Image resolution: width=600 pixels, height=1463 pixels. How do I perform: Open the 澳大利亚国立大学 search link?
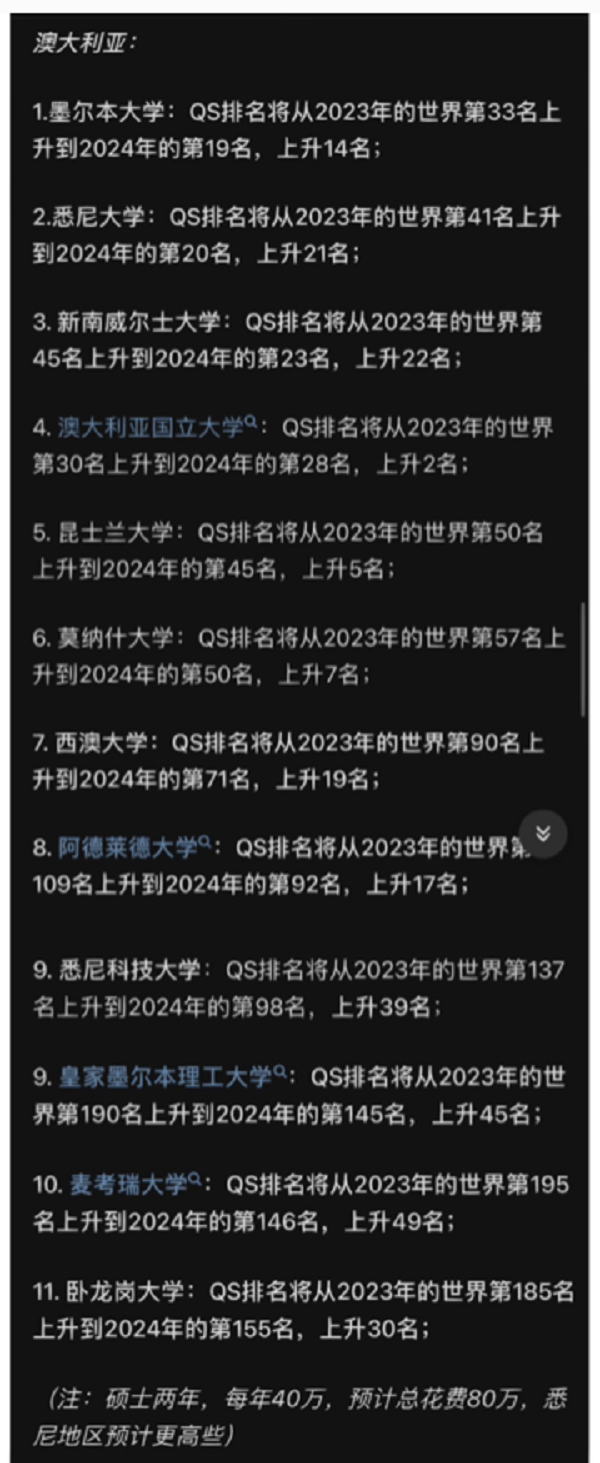click(x=150, y=429)
